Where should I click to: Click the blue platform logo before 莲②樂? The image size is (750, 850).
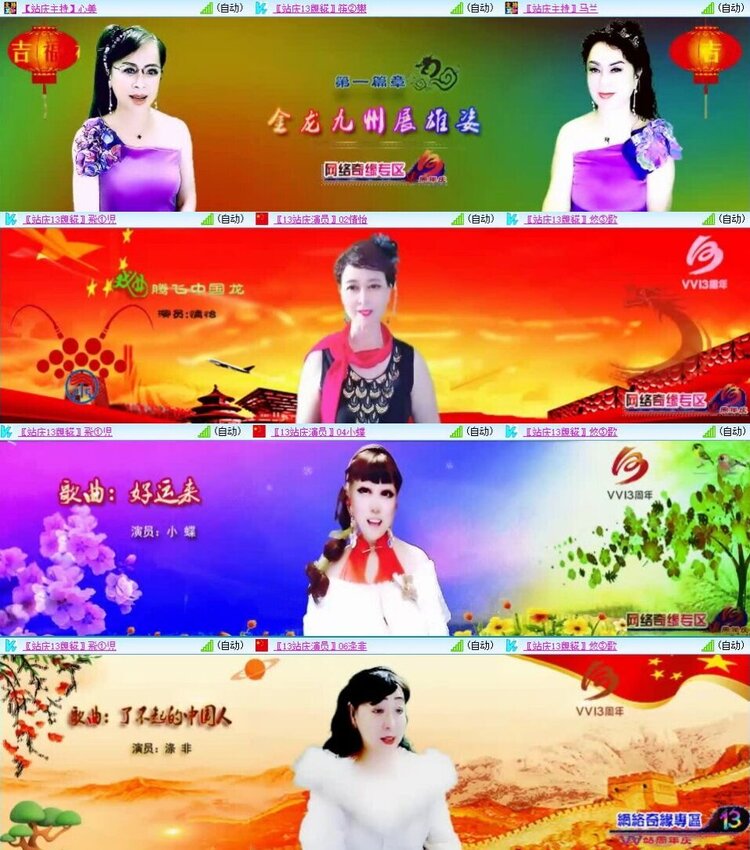[x=262, y=8]
